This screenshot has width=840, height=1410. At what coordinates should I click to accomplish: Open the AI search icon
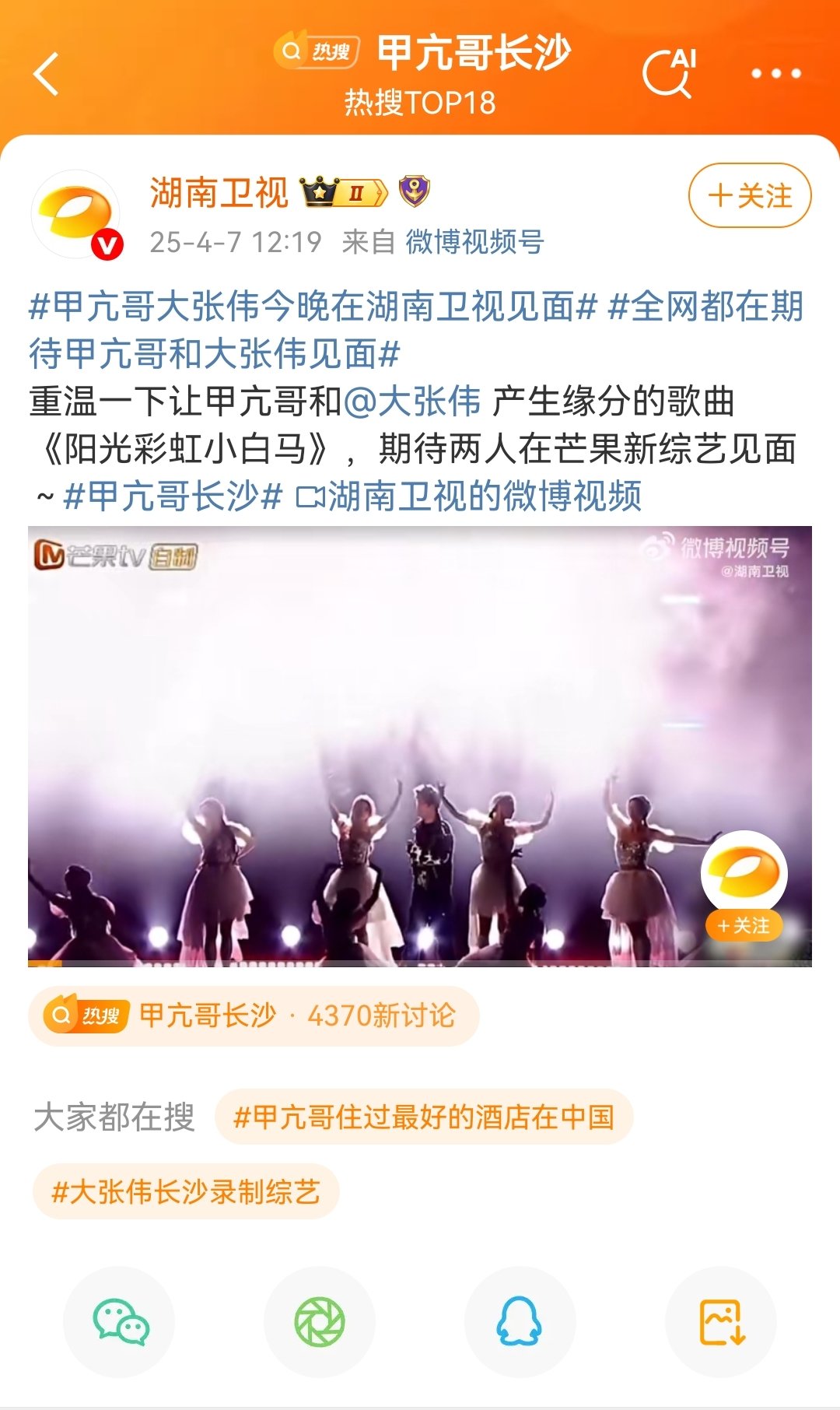coord(669,74)
